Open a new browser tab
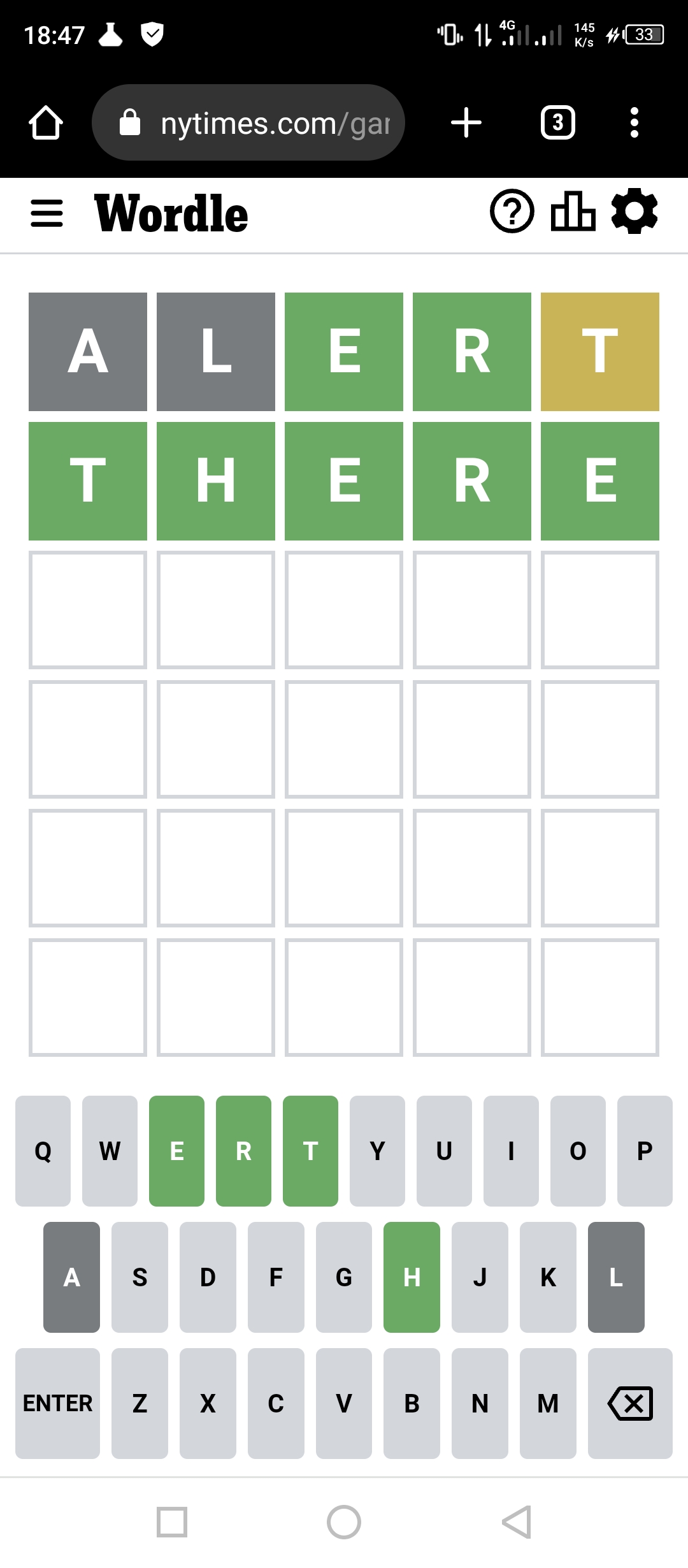 pos(466,122)
